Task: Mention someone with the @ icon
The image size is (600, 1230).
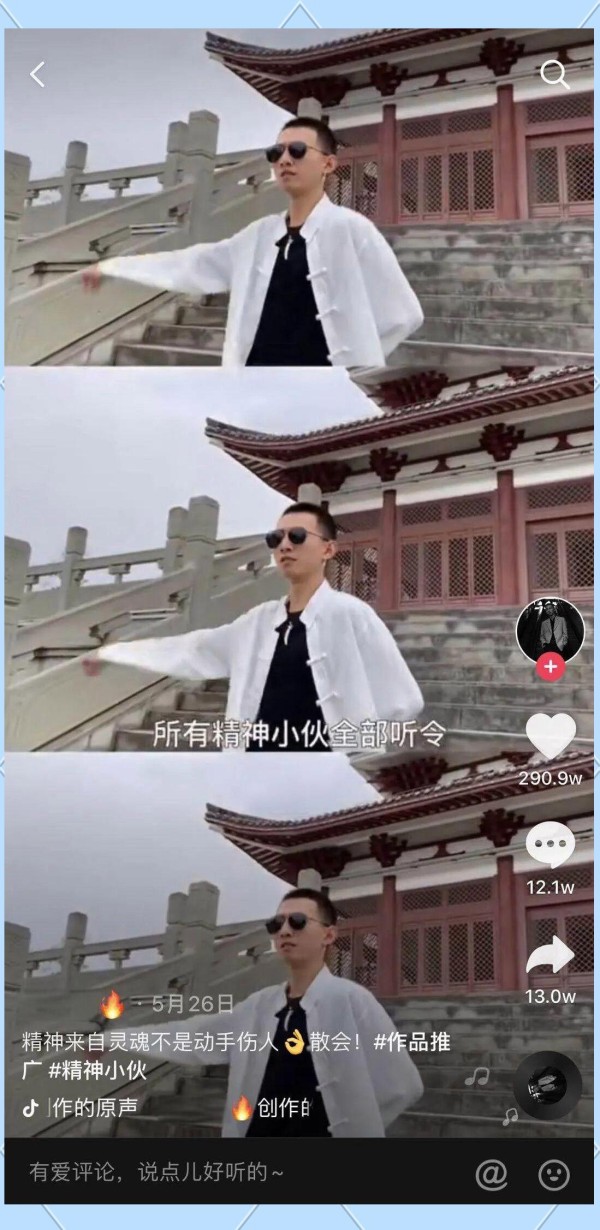Action: pyautogui.click(x=491, y=1174)
